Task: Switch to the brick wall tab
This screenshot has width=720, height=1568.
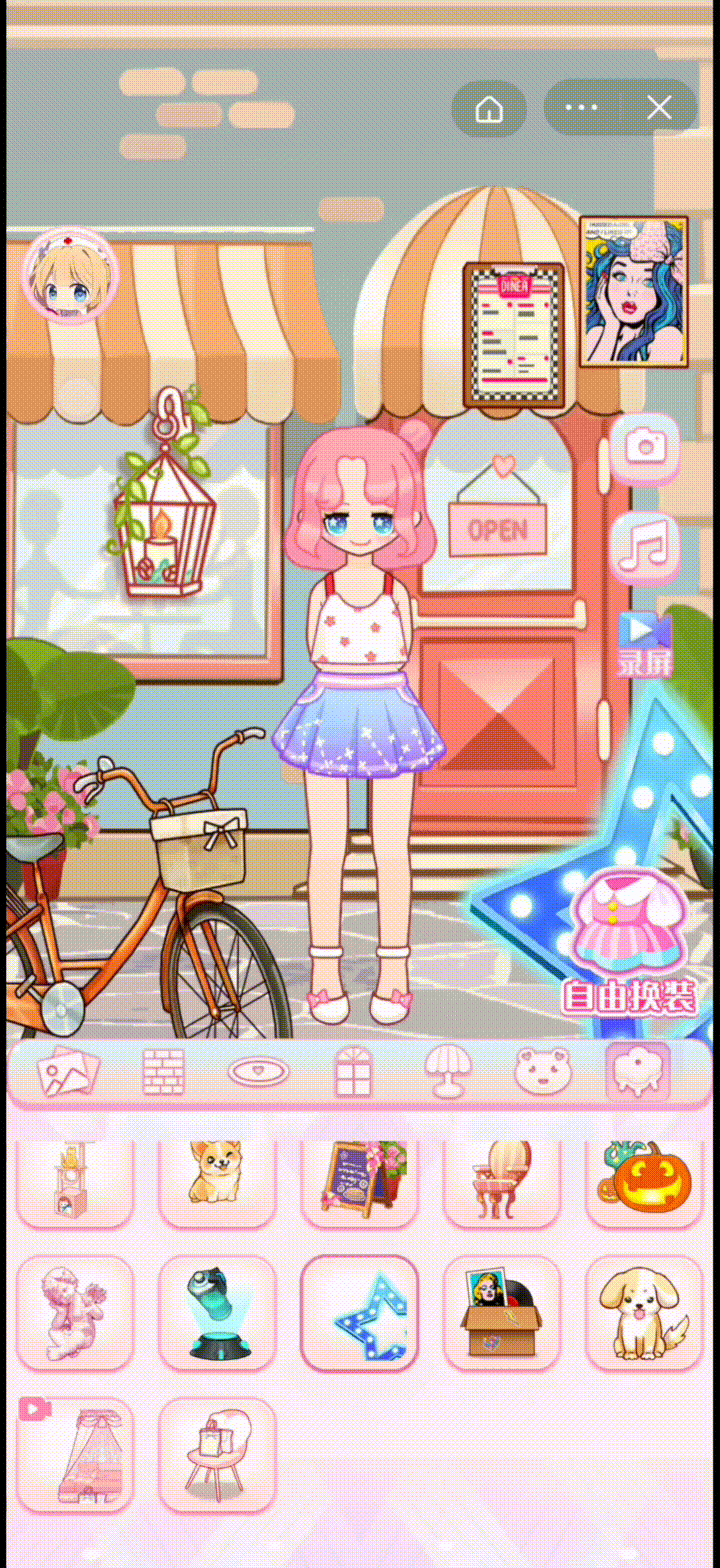Action: pyautogui.click(x=163, y=1073)
